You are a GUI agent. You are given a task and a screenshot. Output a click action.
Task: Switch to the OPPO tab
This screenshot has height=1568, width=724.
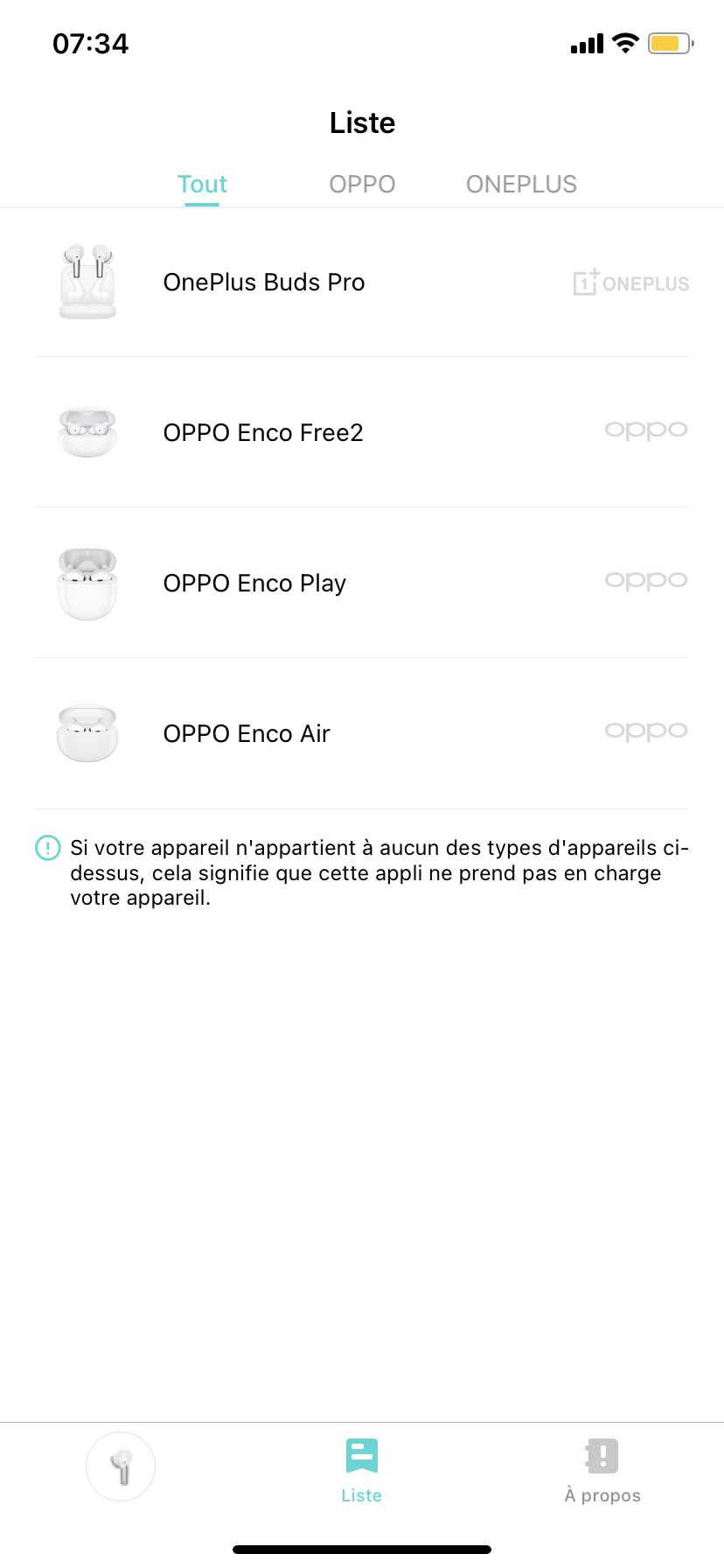point(362,184)
